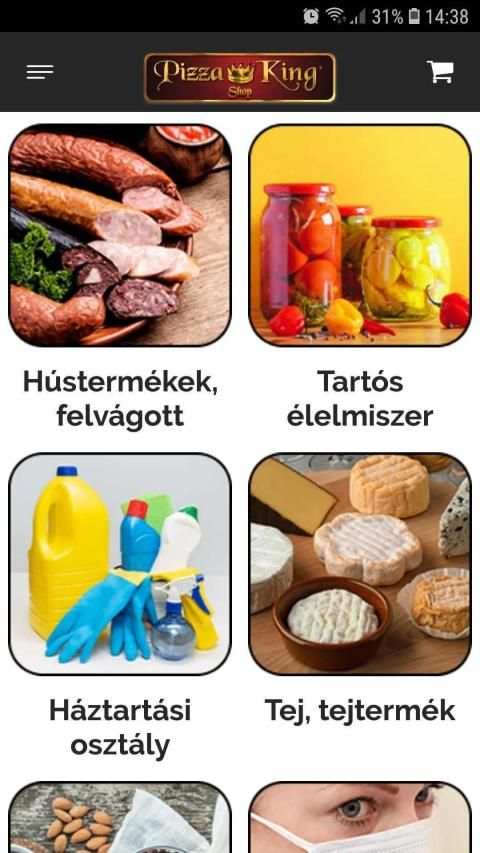Open the category tile with face mask

coord(360,817)
